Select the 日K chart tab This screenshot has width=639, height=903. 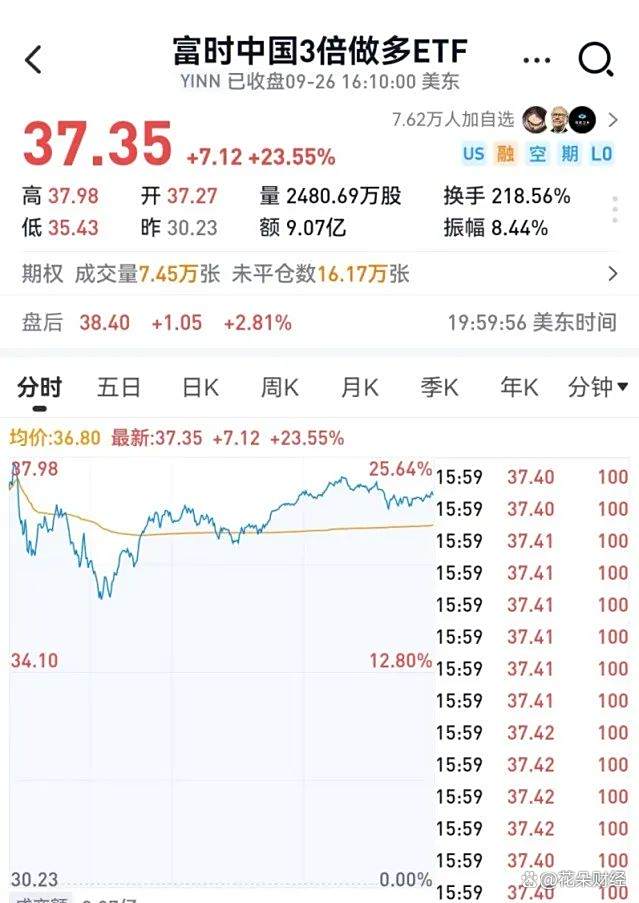point(200,388)
